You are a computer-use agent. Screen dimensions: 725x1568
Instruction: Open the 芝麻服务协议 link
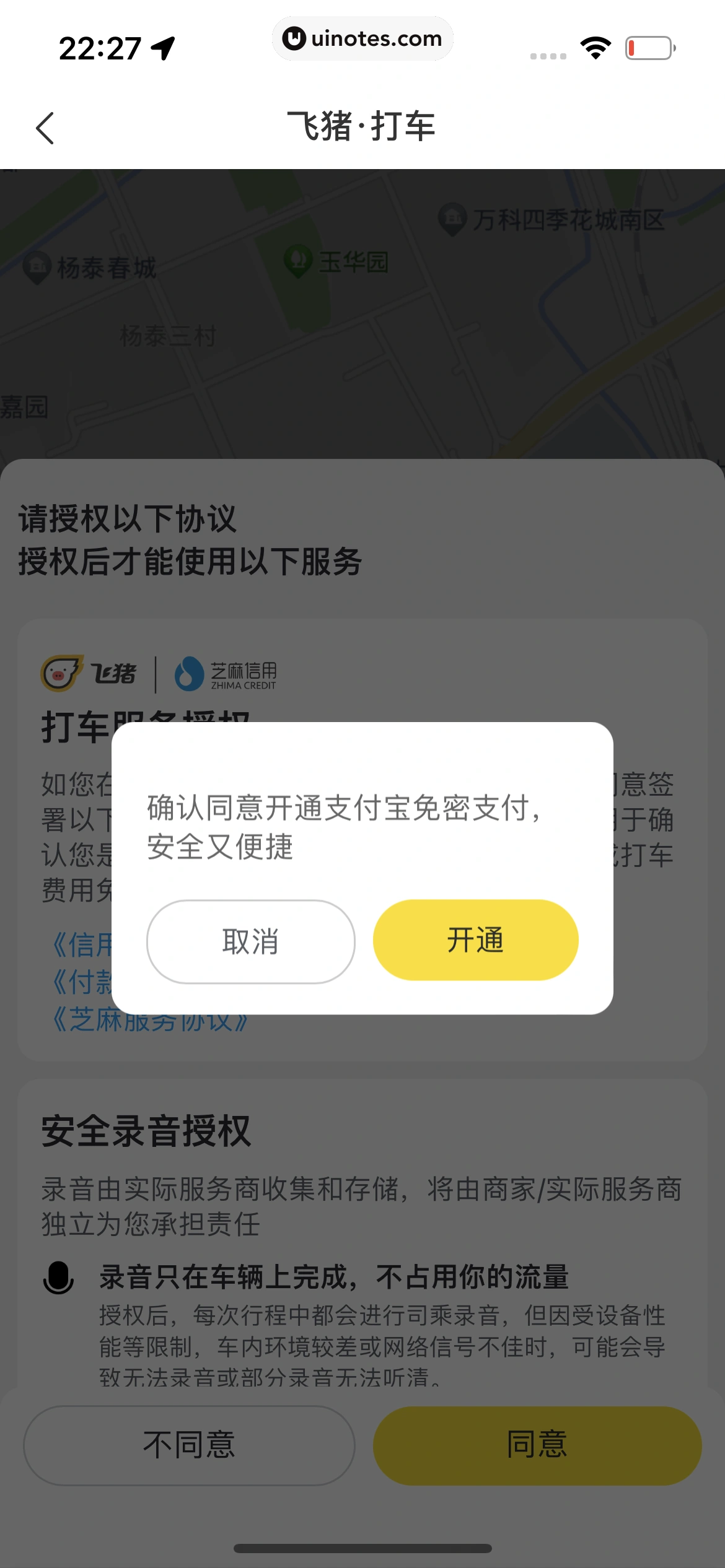150,1022
